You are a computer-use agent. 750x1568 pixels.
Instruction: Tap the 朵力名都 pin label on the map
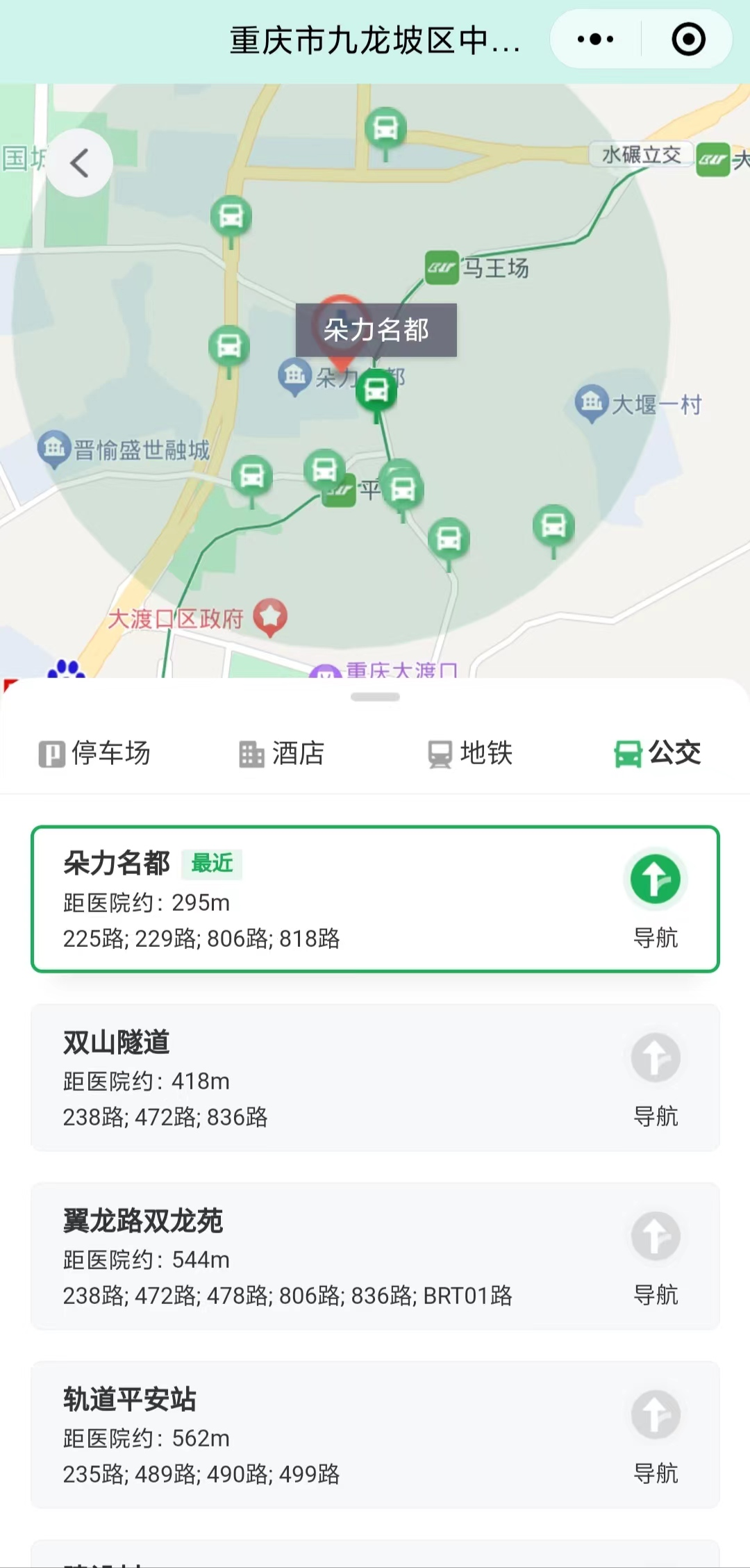[x=376, y=330]
